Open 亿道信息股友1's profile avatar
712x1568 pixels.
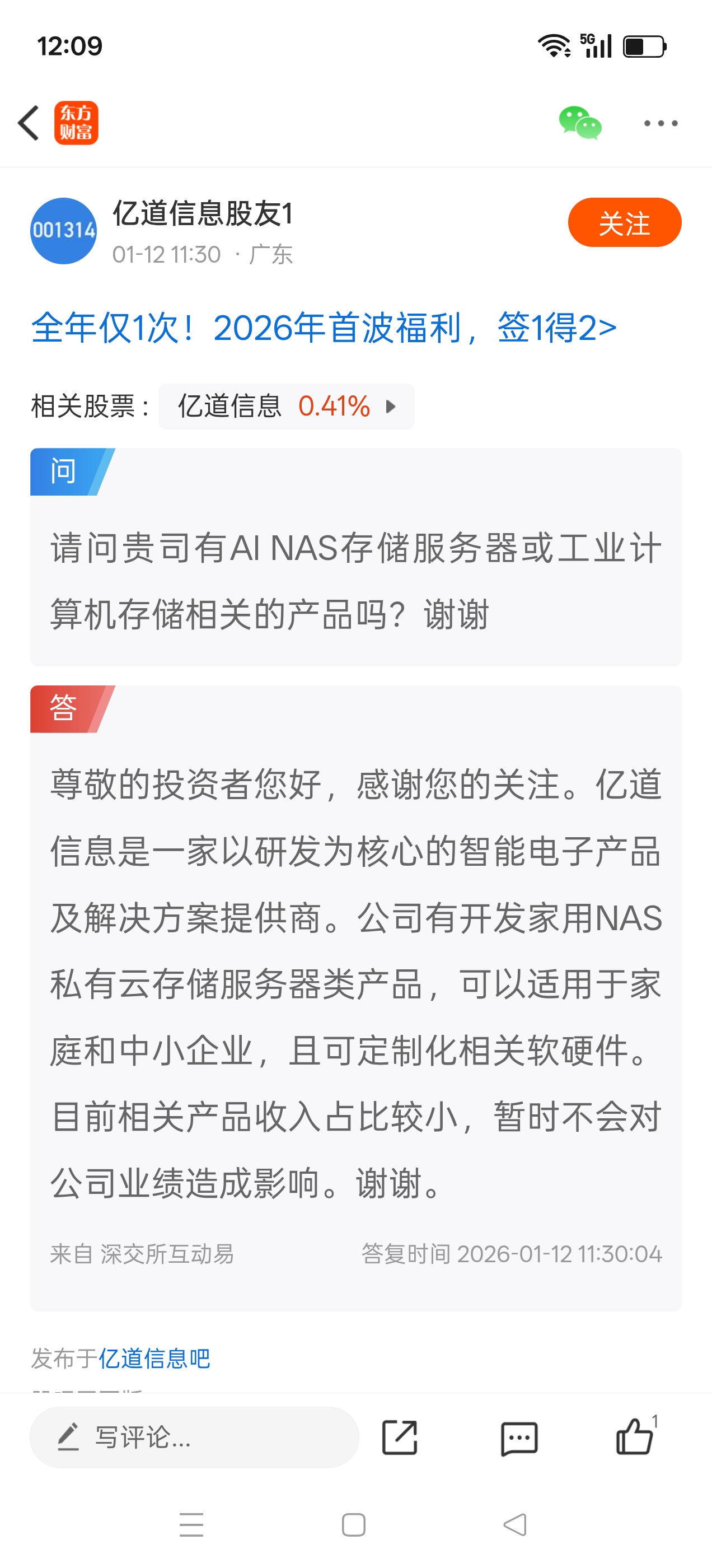coord(63,231)
